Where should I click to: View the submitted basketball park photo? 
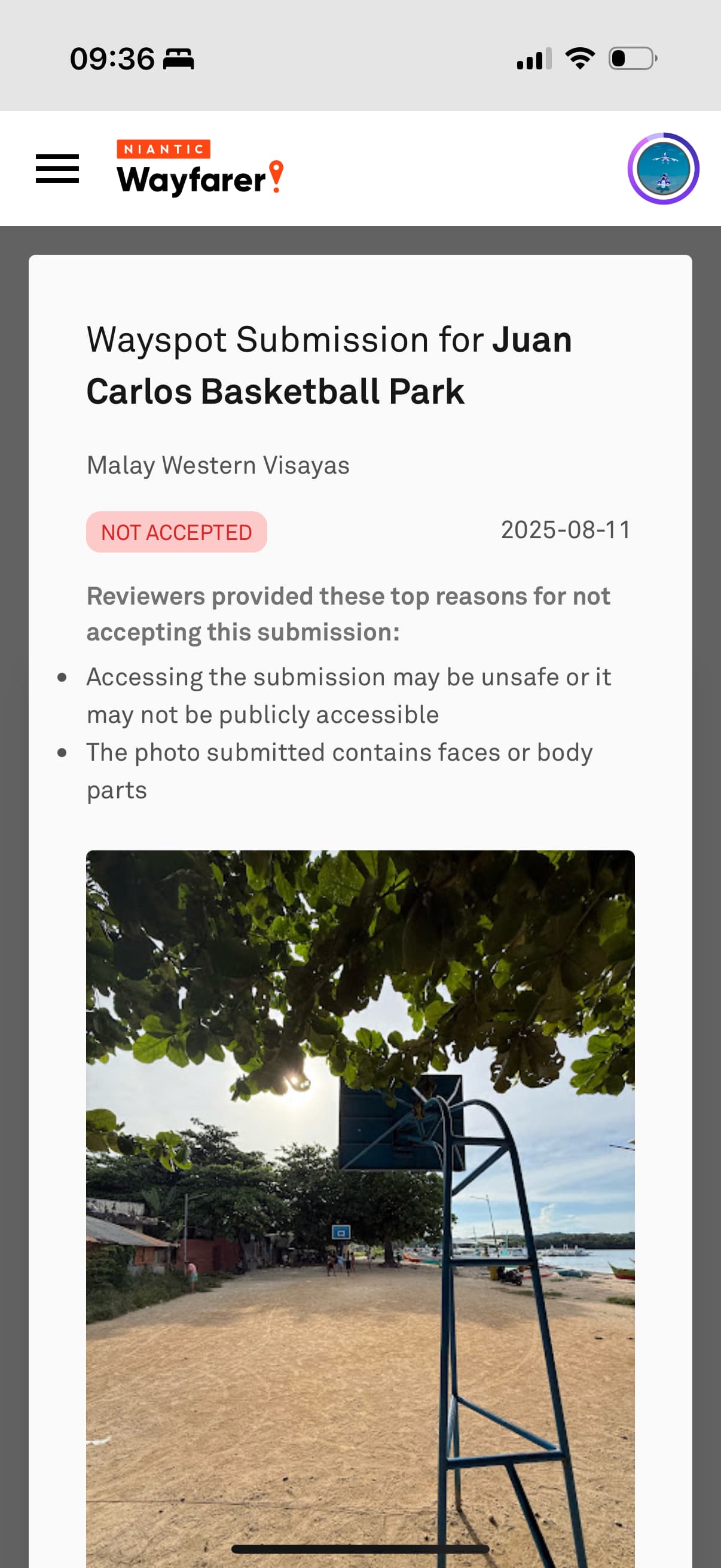click(x=360, y=1208)
